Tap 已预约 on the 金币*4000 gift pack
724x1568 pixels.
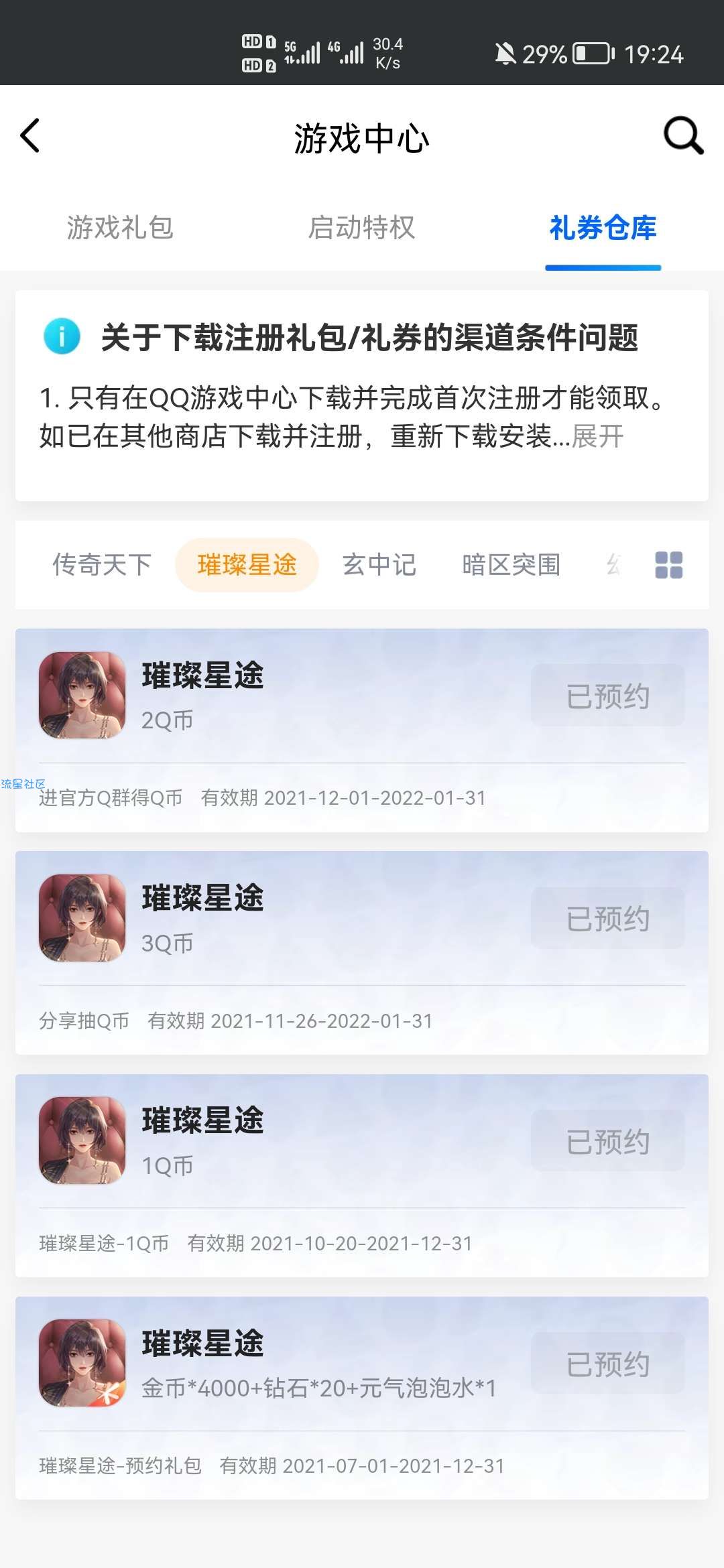(607, 1364)
